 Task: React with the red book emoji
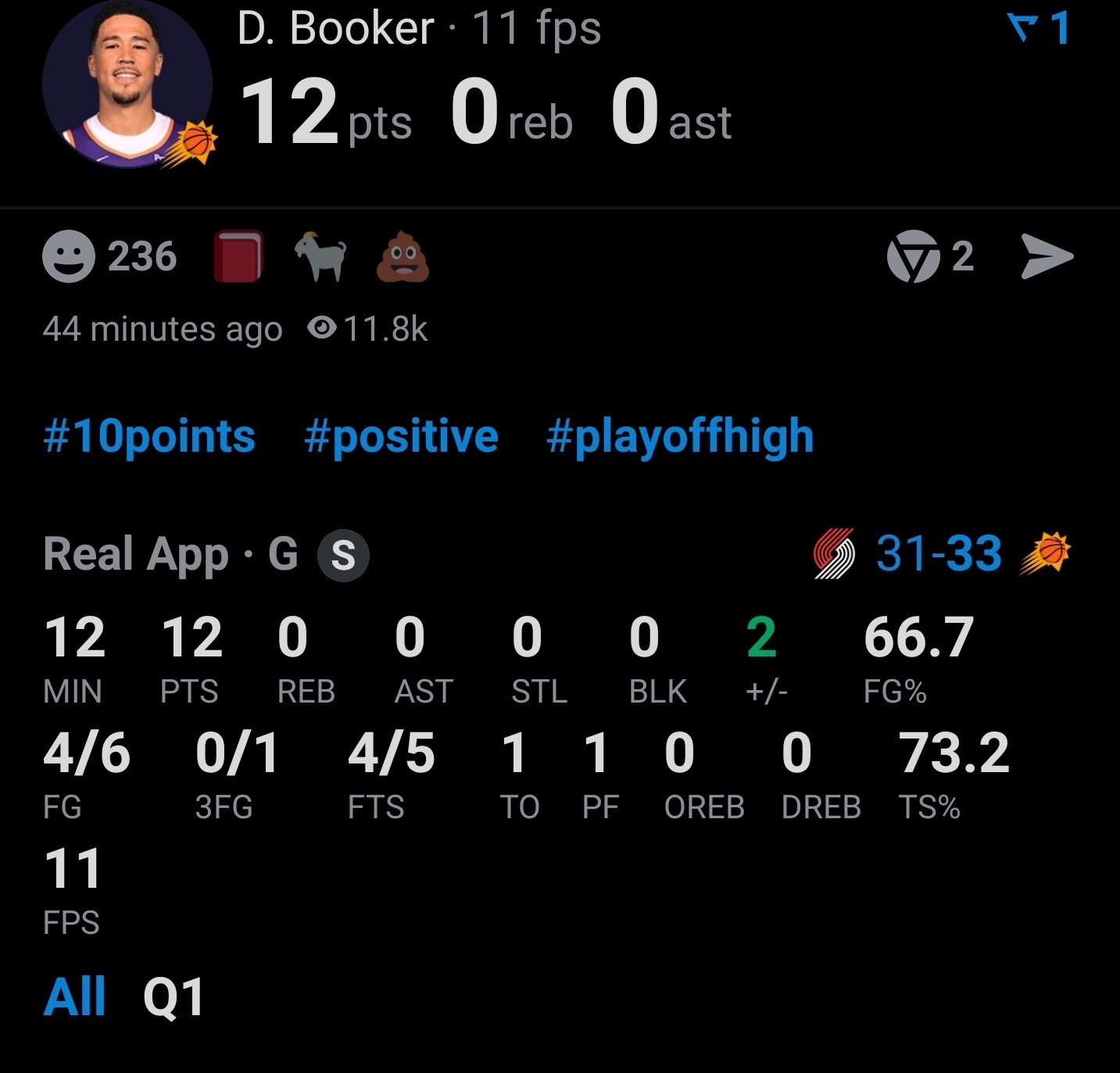238,256
